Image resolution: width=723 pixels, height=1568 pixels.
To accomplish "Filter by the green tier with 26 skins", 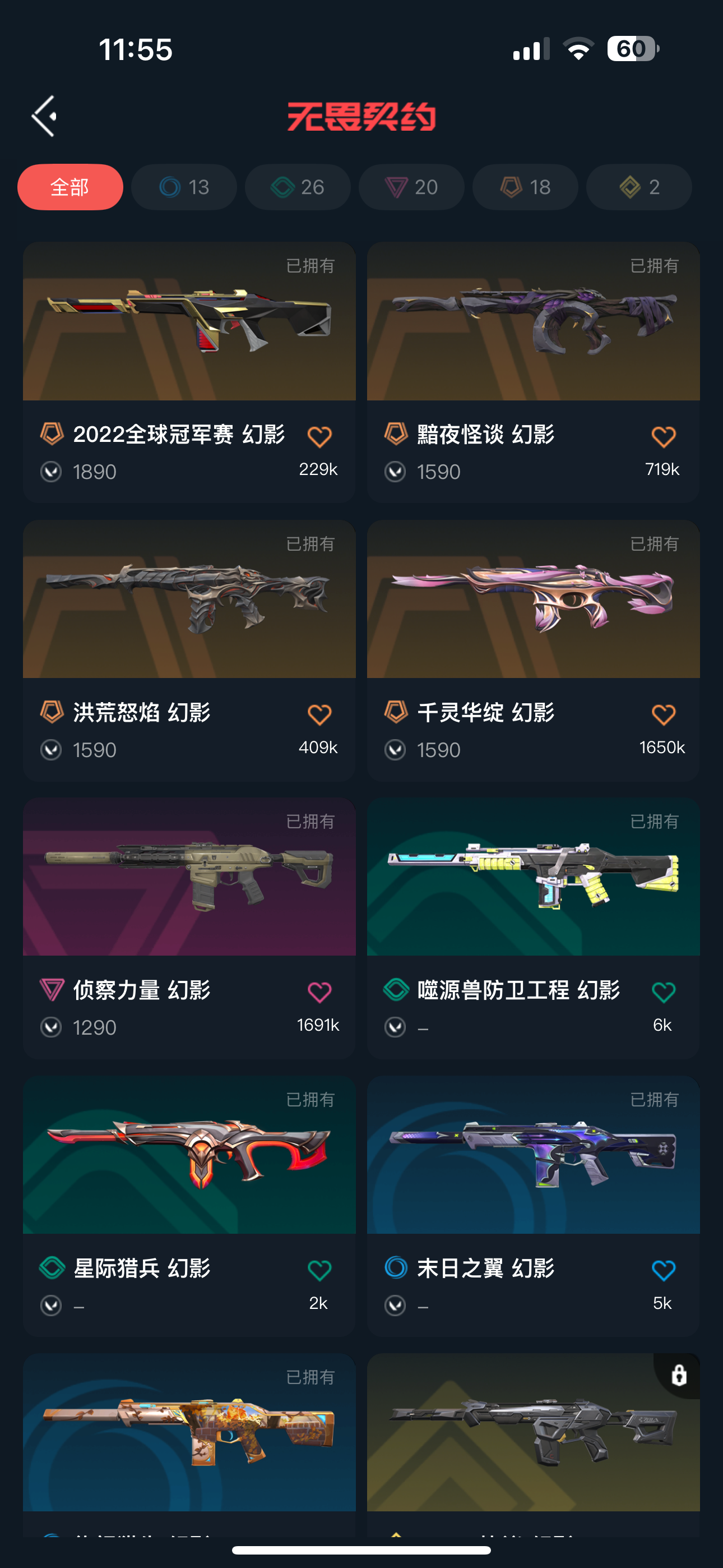I will click(x=298, y=187).
